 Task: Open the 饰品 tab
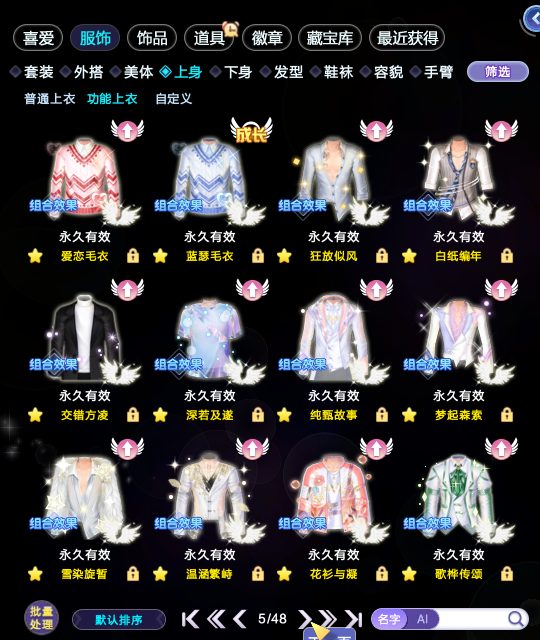(152, 38)
